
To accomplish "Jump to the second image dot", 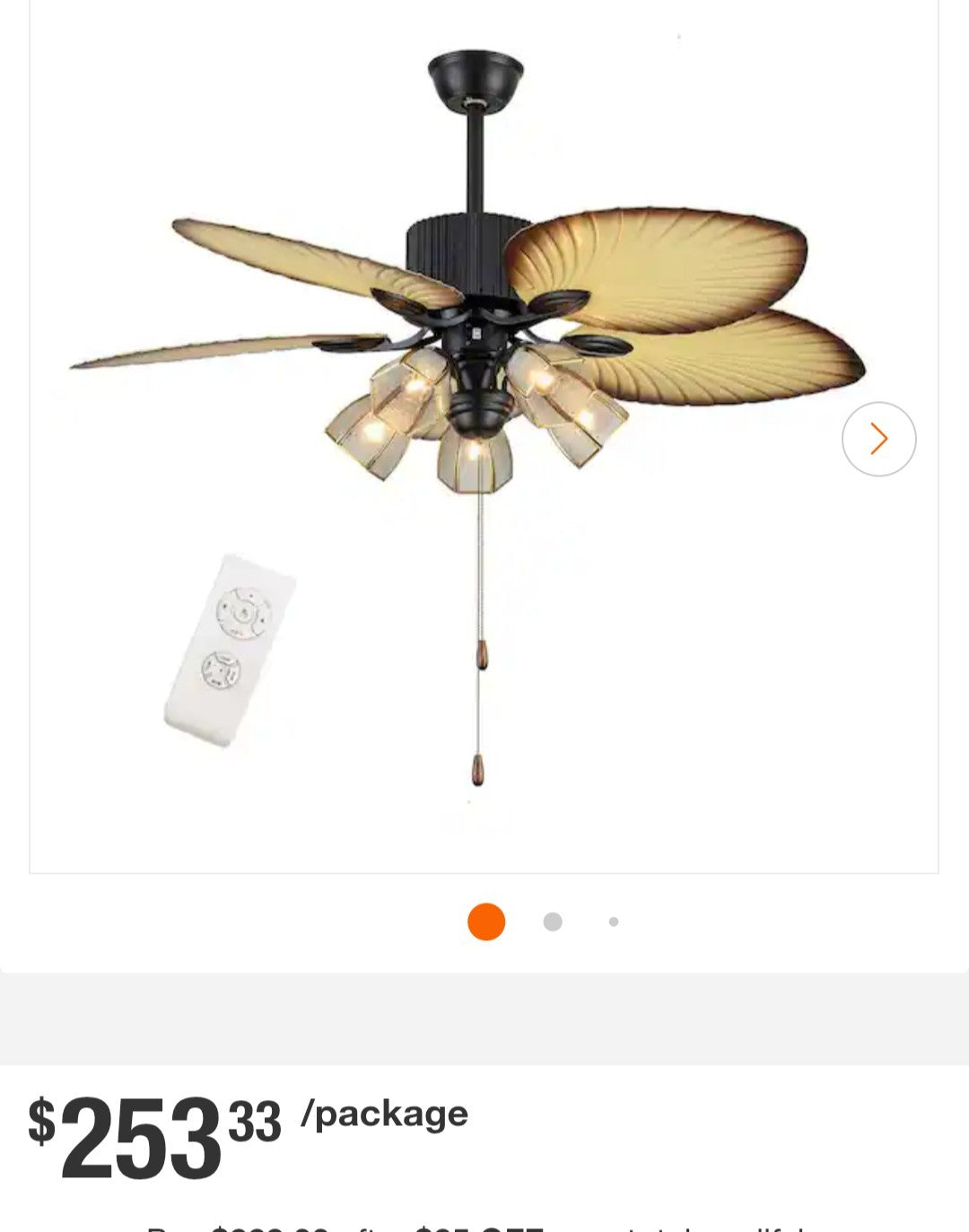I will (x=553, y=922).
